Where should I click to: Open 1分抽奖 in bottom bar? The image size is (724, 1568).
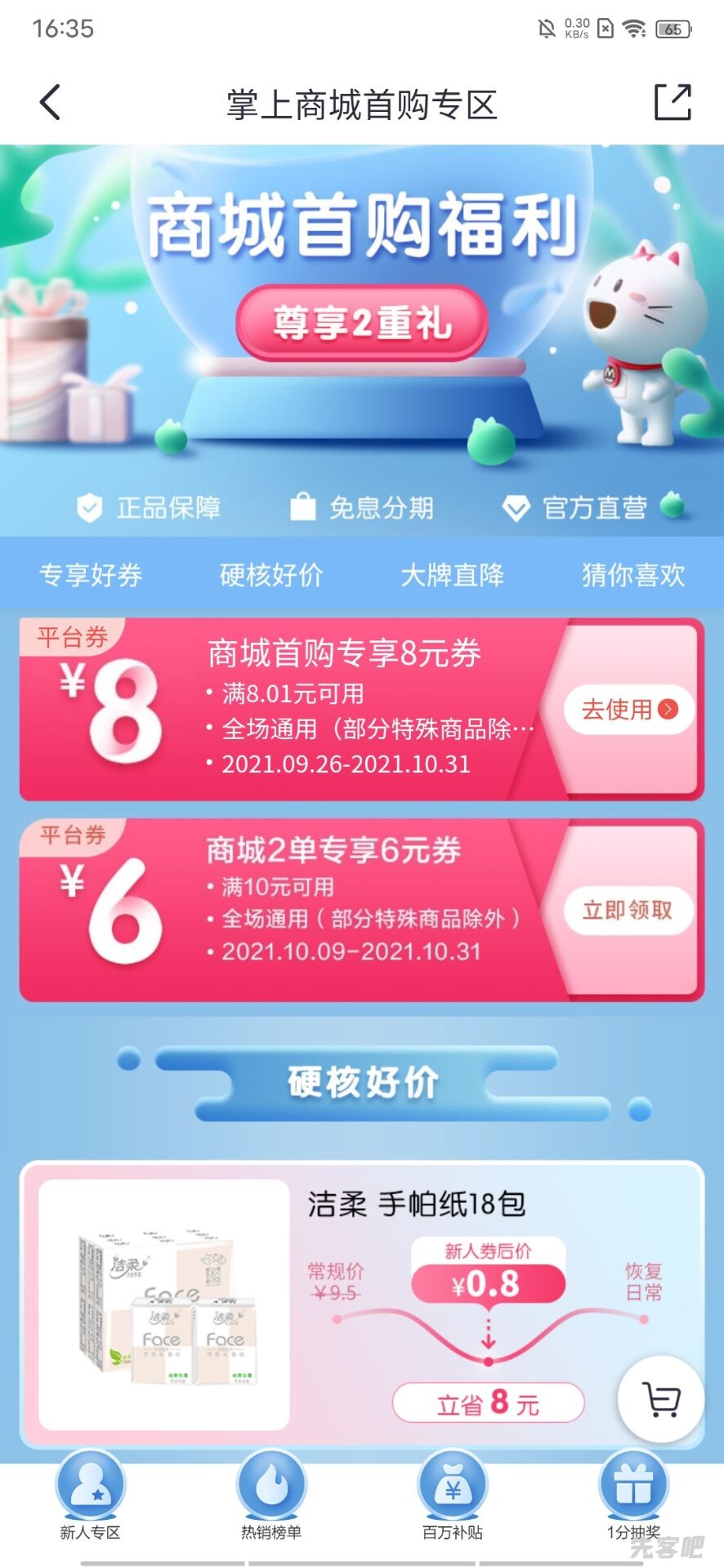click(x=633, y=1496)
